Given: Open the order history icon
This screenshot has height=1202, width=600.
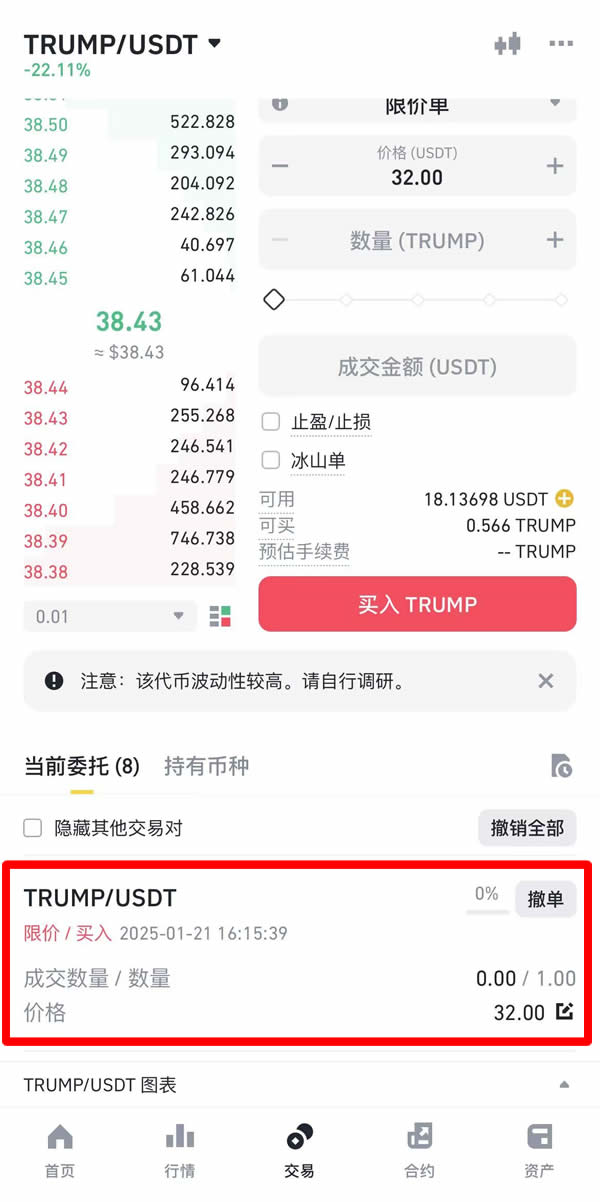Looking at the screenshot, I should click(561, 767).
